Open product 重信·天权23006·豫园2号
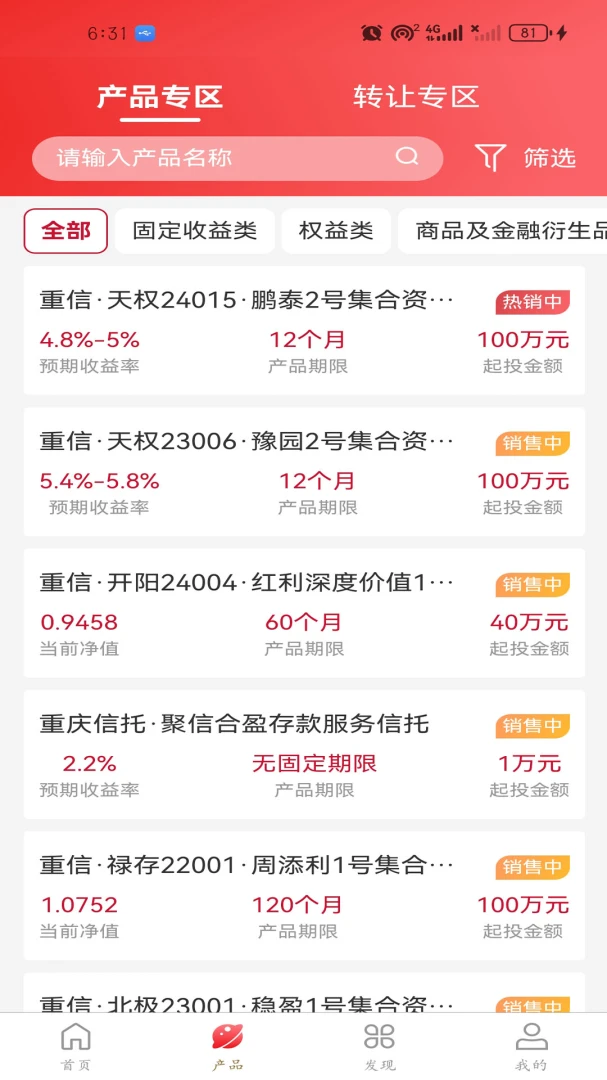This screenshot has height=1080, width=607. click(x=303, y=472)
